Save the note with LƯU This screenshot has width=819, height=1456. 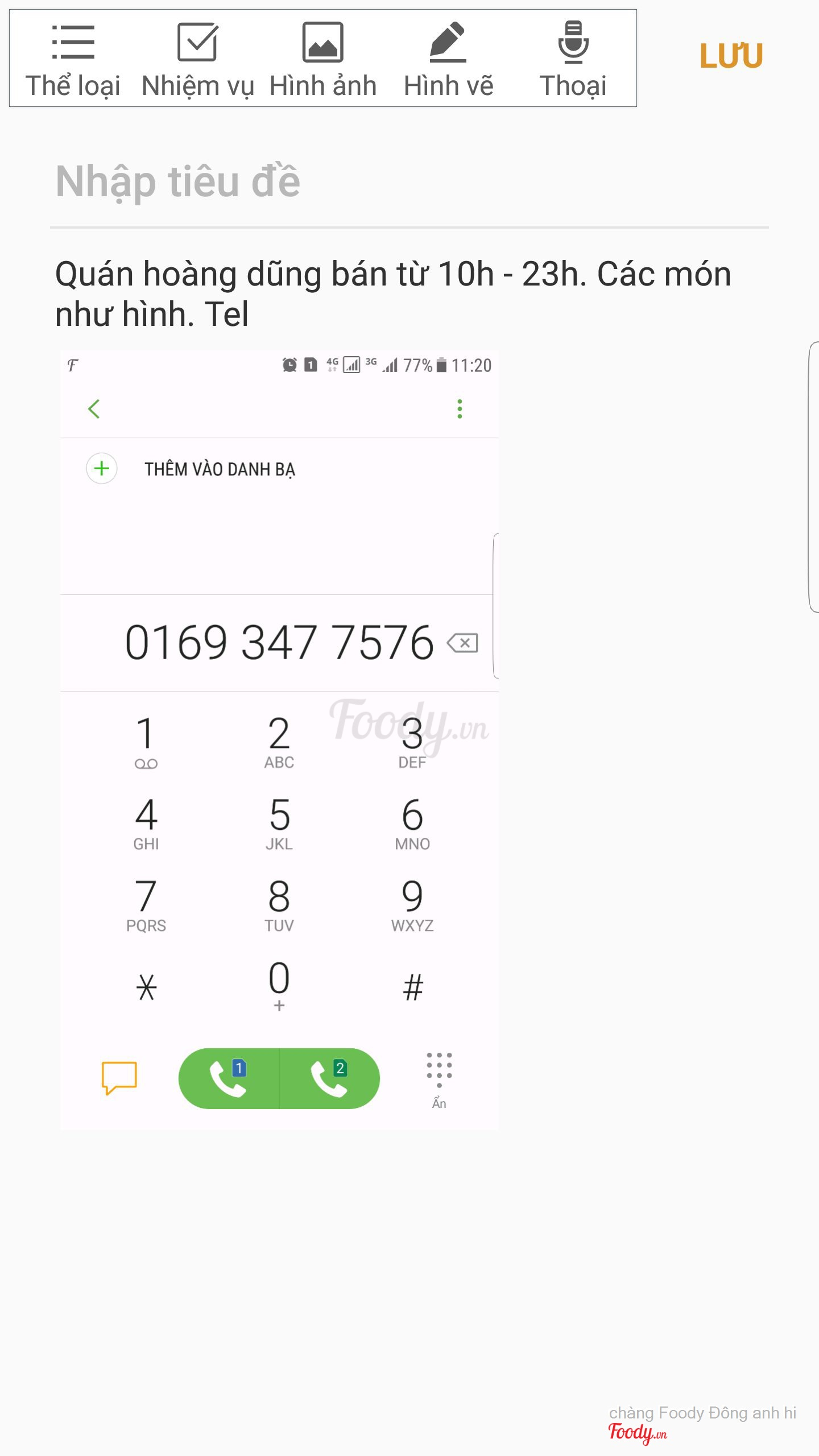(x=731, y=56)
